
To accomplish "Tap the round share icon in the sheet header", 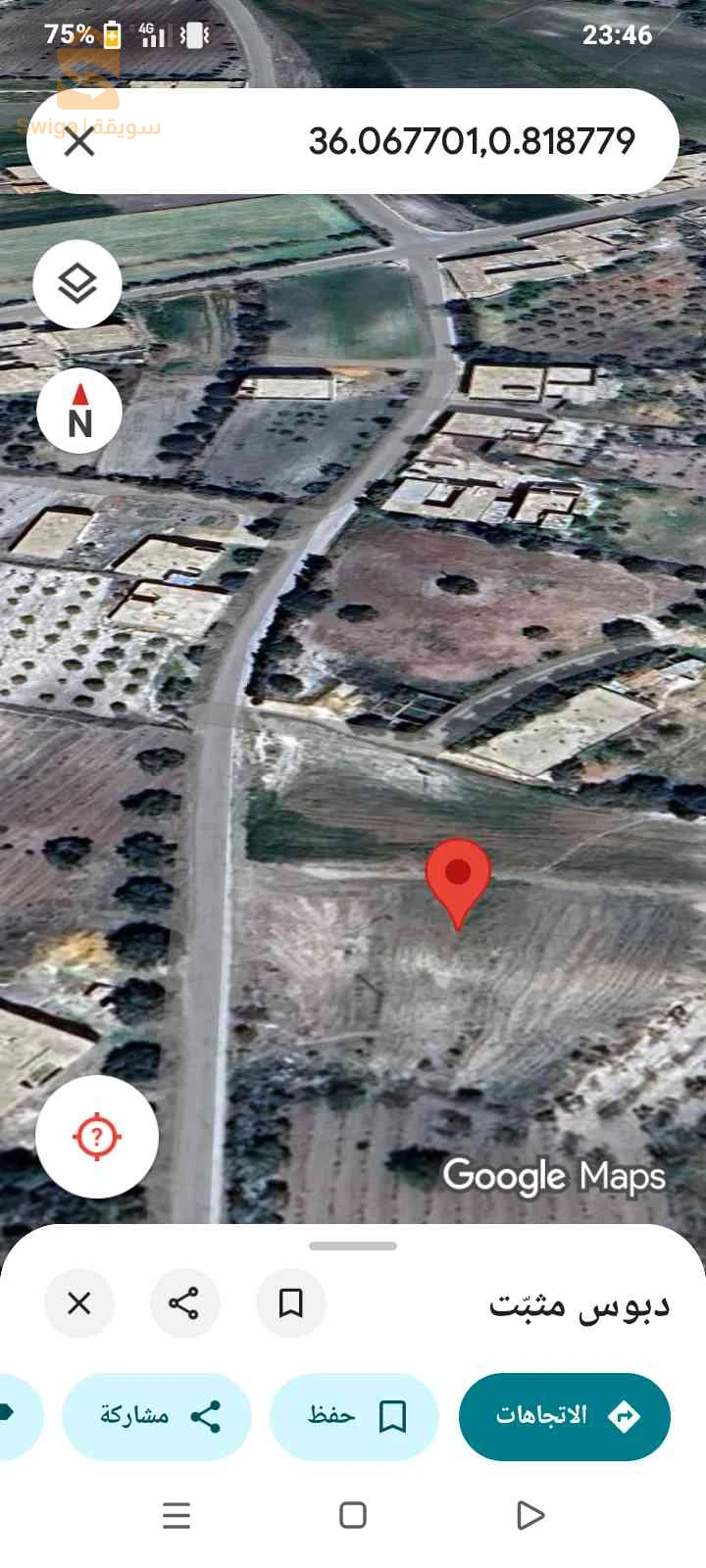I will pos(184,1302).
